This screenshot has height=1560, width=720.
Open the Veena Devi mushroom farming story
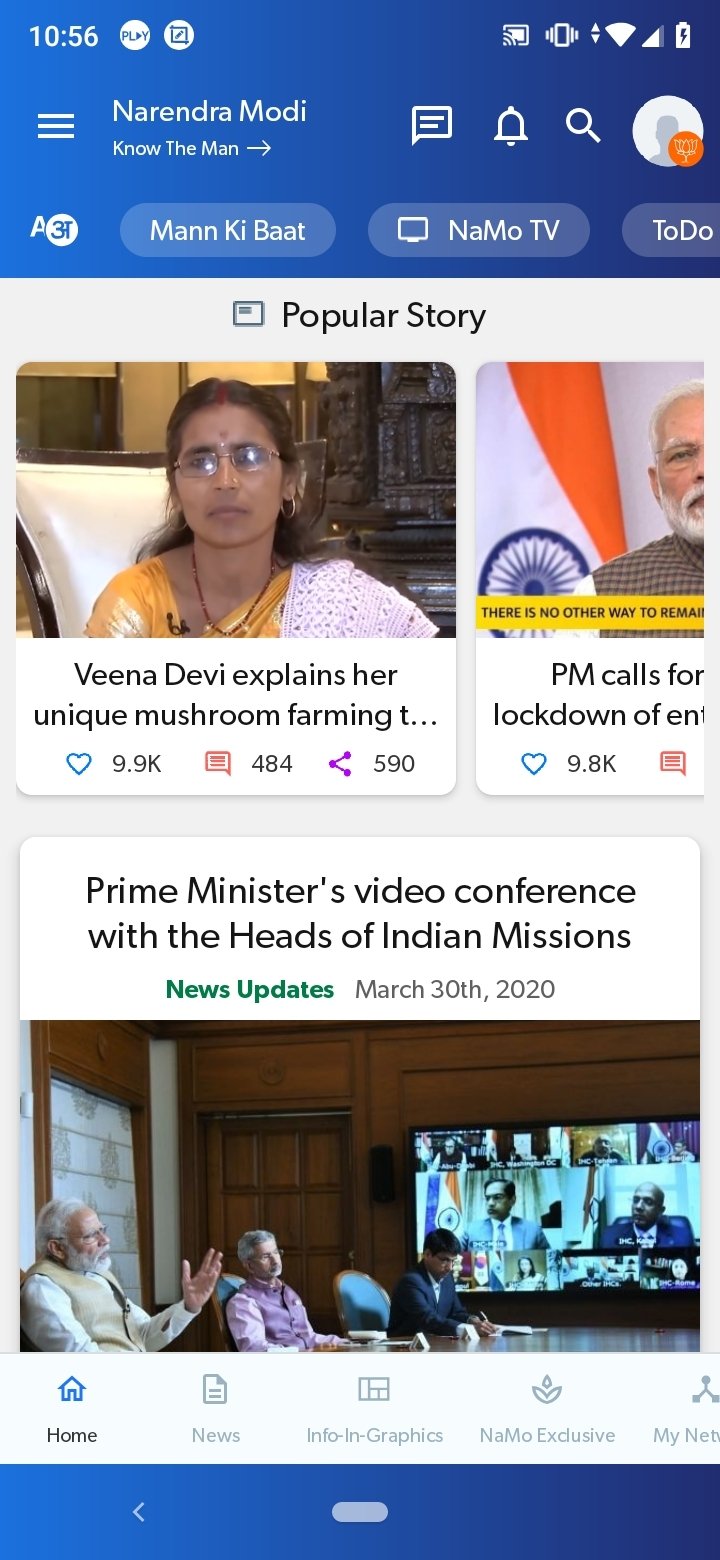click(236, 578)
